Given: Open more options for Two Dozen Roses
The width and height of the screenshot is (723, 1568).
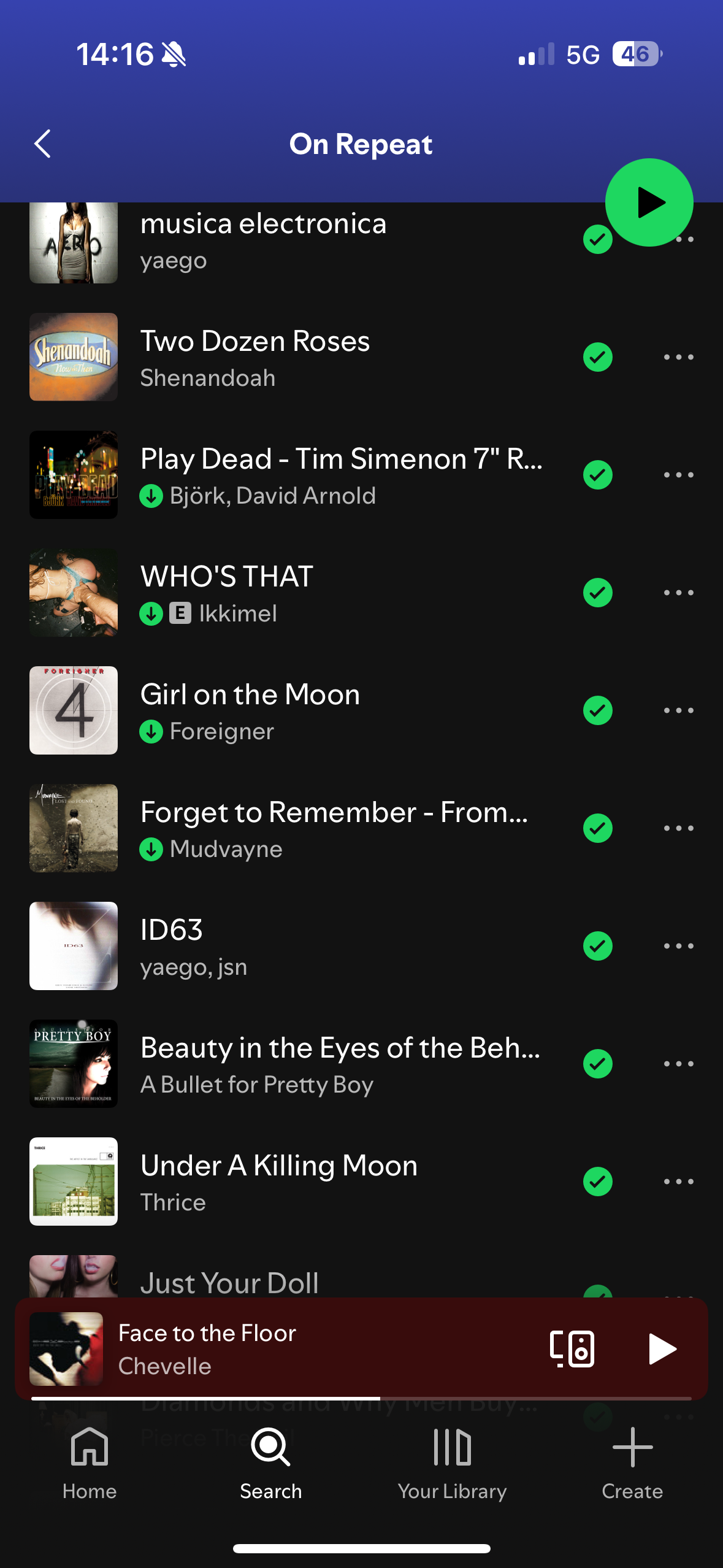Looking at the screenshot, I should point(678,357).
